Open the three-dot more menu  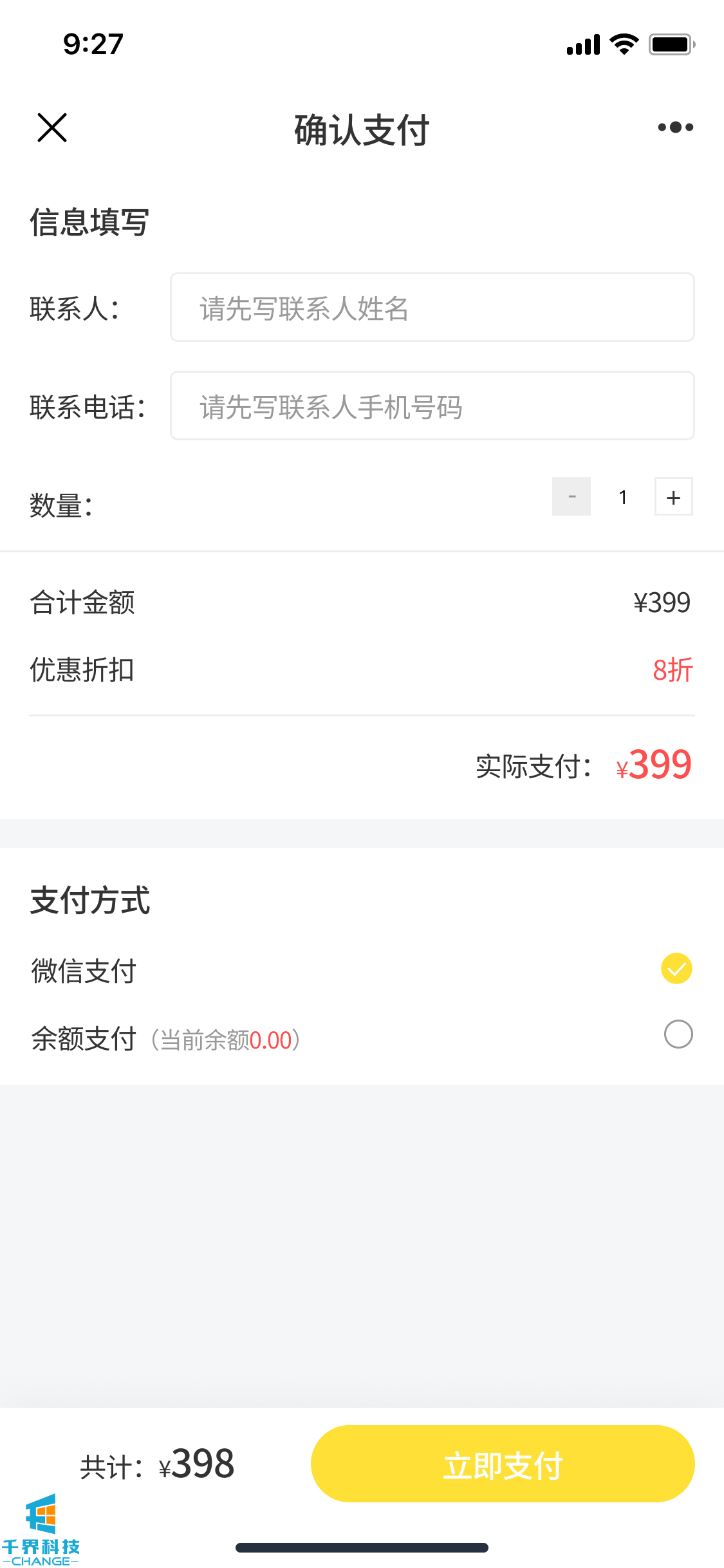point(675,127)
